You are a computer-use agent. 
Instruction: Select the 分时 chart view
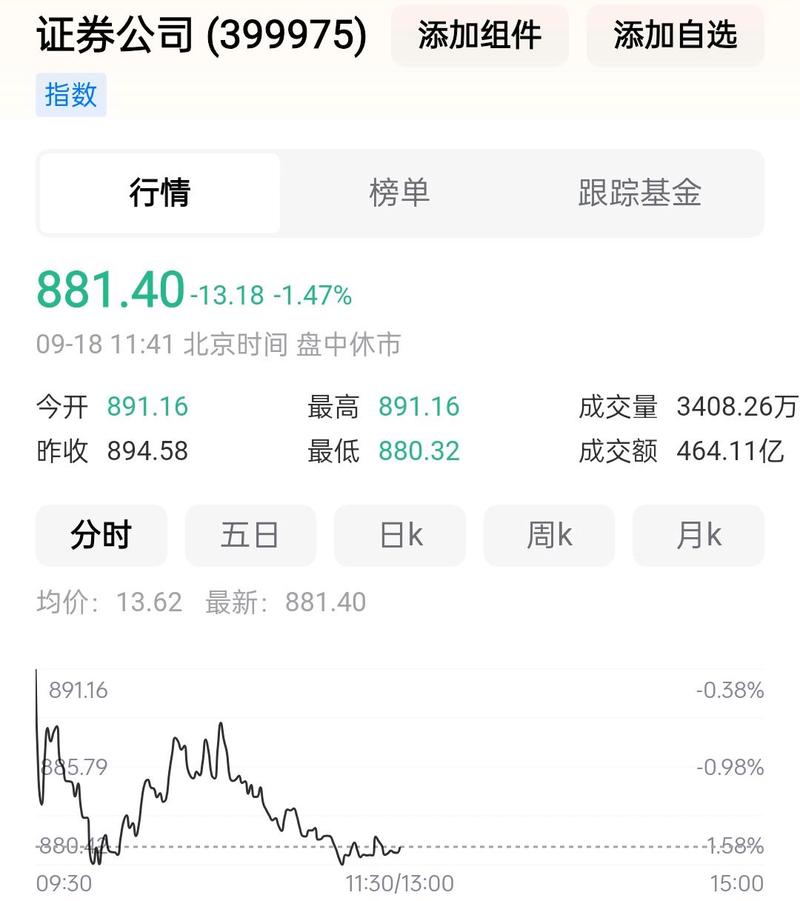(100, 536)
